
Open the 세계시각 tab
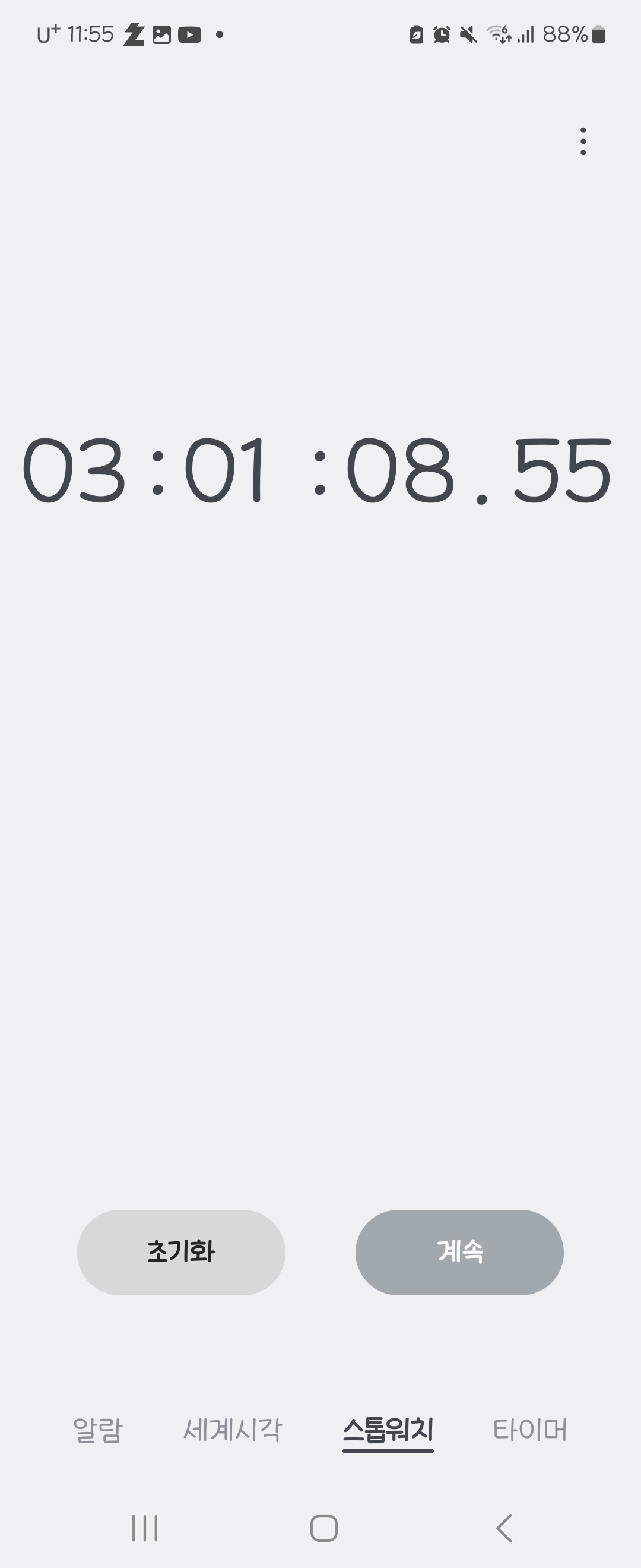coord(232,1429)
